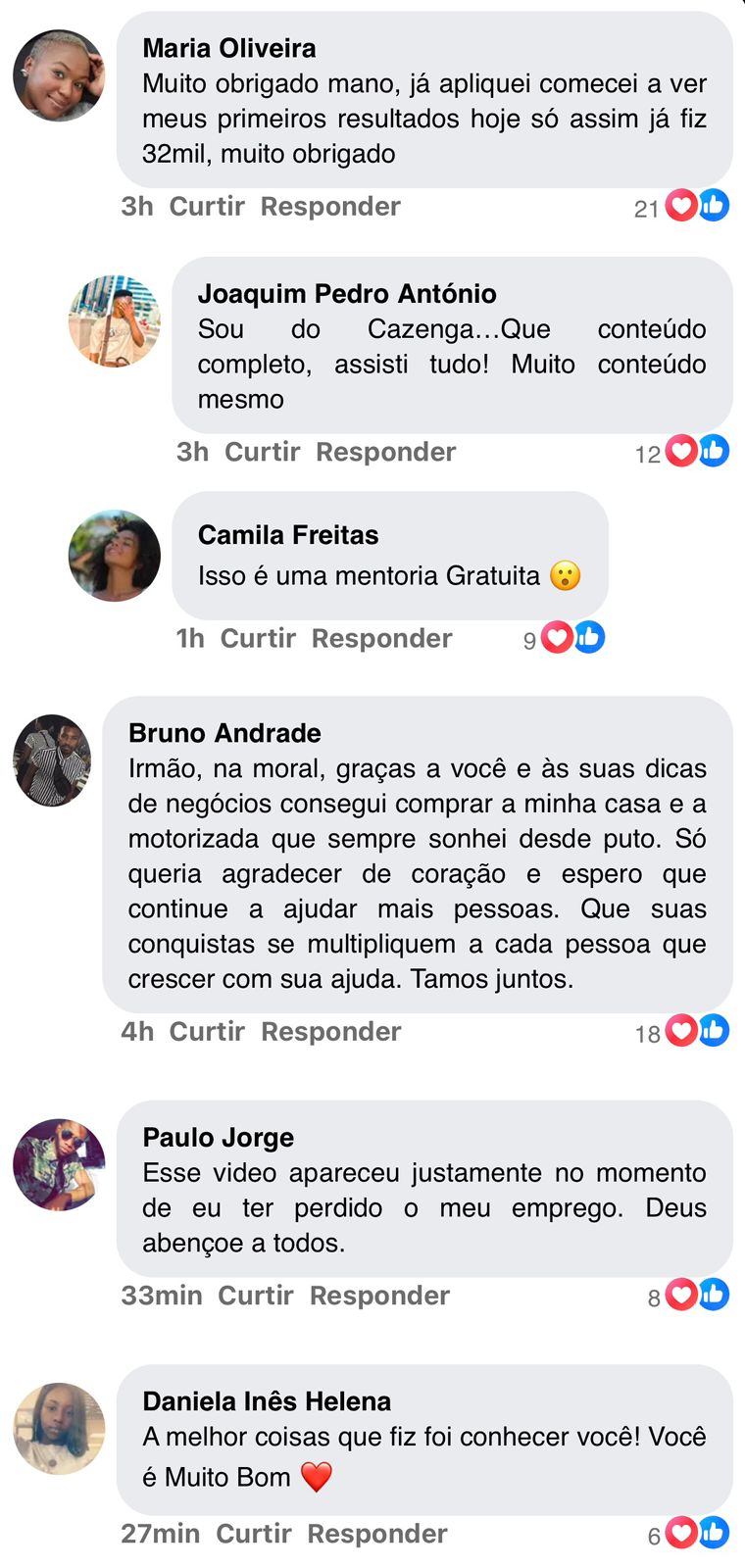Tap Responder under Camila Freitas's comment
The height and width of the screenshot is (1568, 745).
[x=381, y=638]
